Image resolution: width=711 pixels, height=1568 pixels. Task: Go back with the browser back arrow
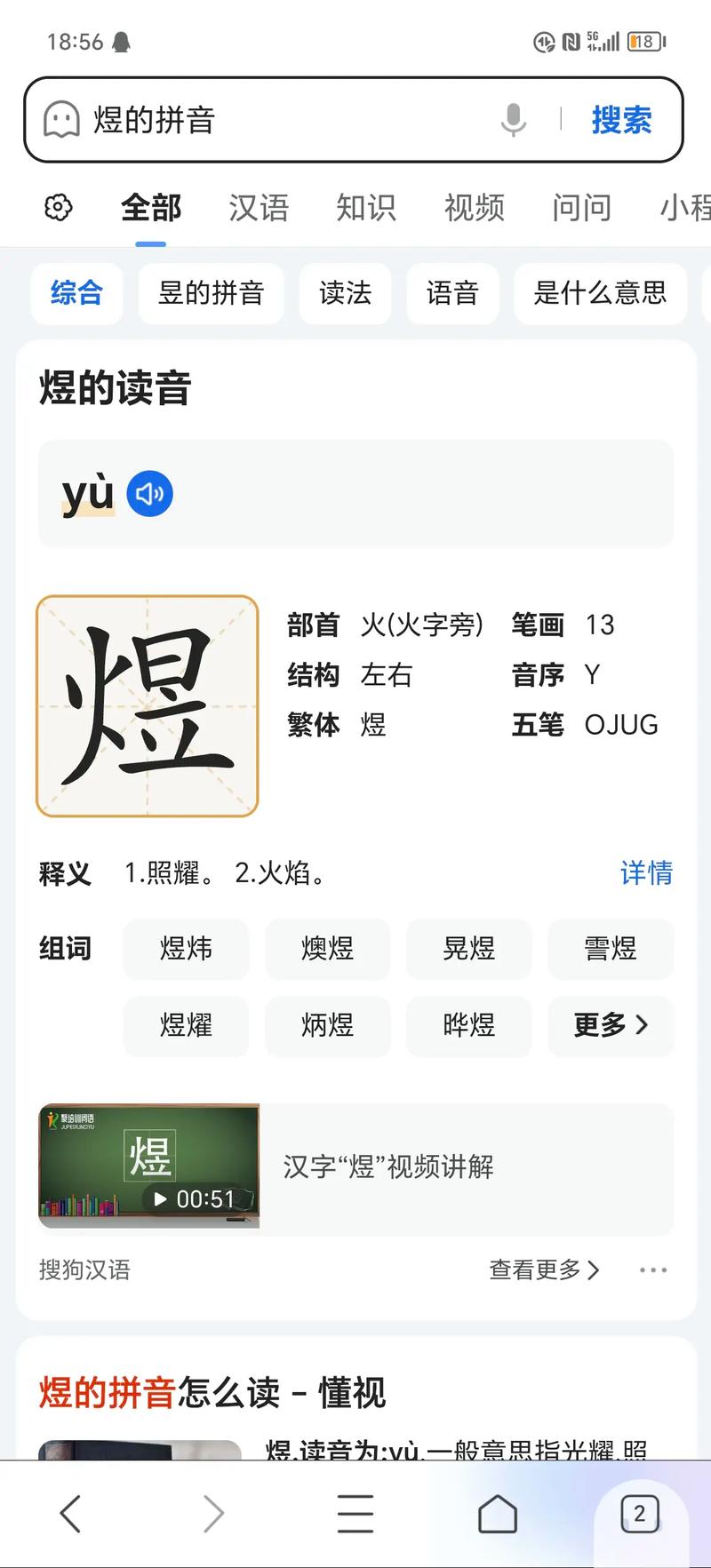71,1513
